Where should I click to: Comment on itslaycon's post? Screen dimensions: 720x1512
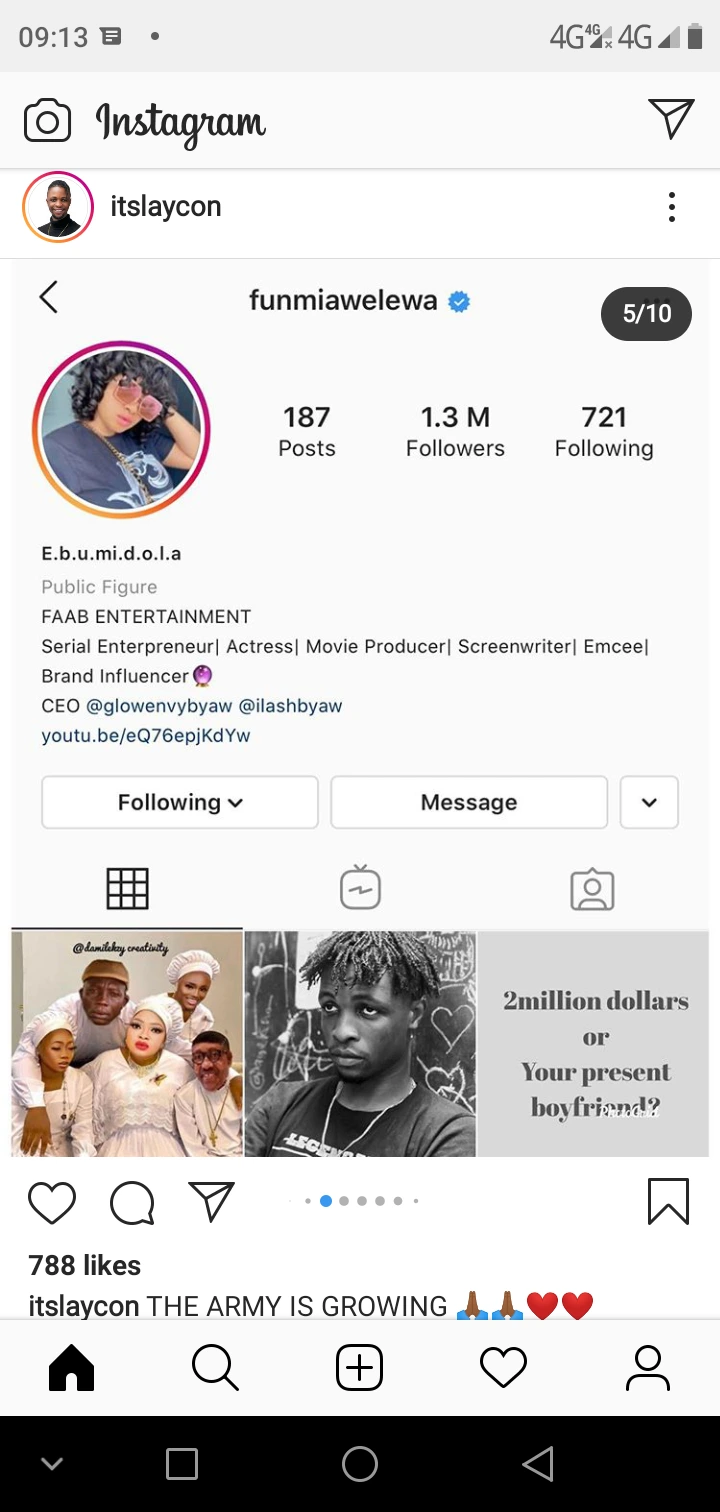point(132,1202)
